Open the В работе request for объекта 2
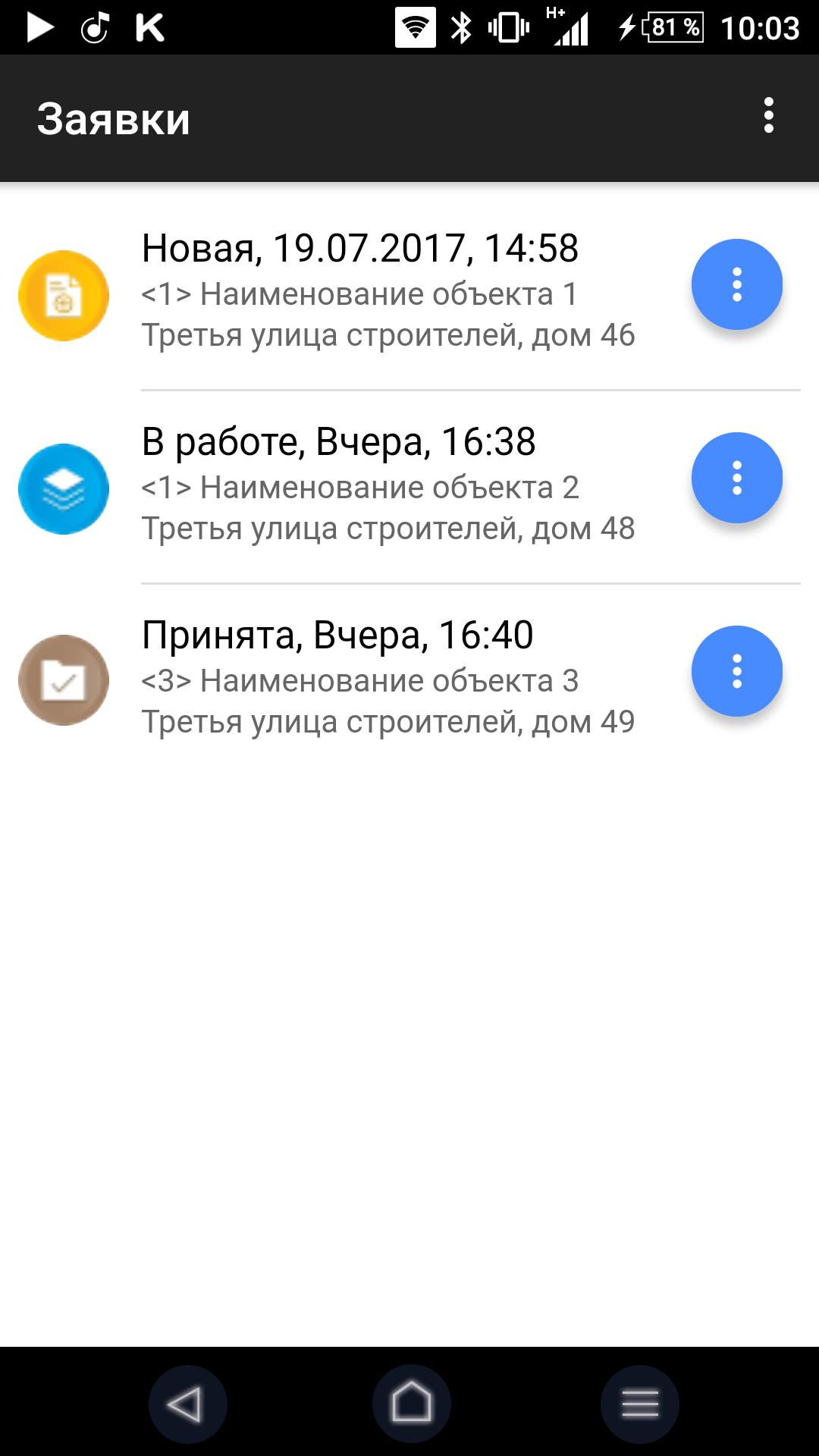819x1456 pixels. click(387, 485)
